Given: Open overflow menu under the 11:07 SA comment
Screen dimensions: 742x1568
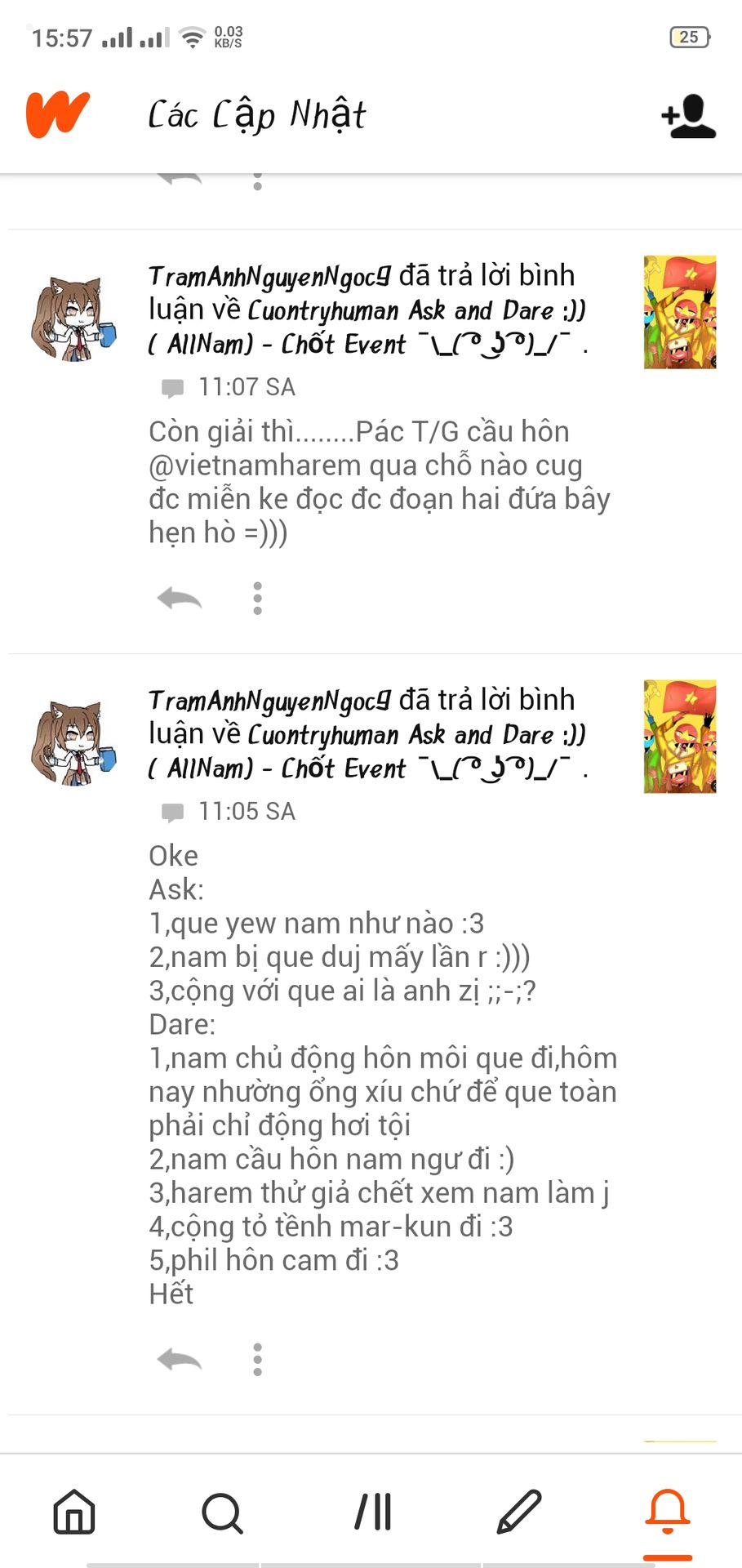Looking at the screenshot, I should coord(258,599).
